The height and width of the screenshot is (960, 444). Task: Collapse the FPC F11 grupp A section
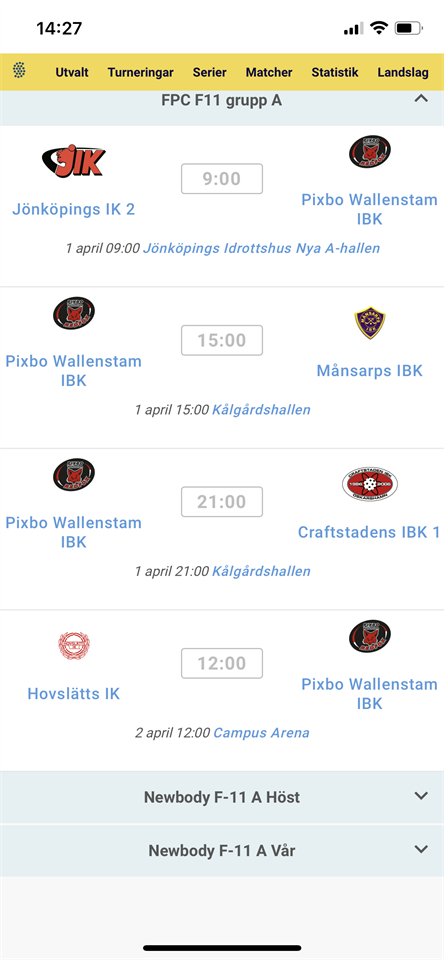[222, 100]
